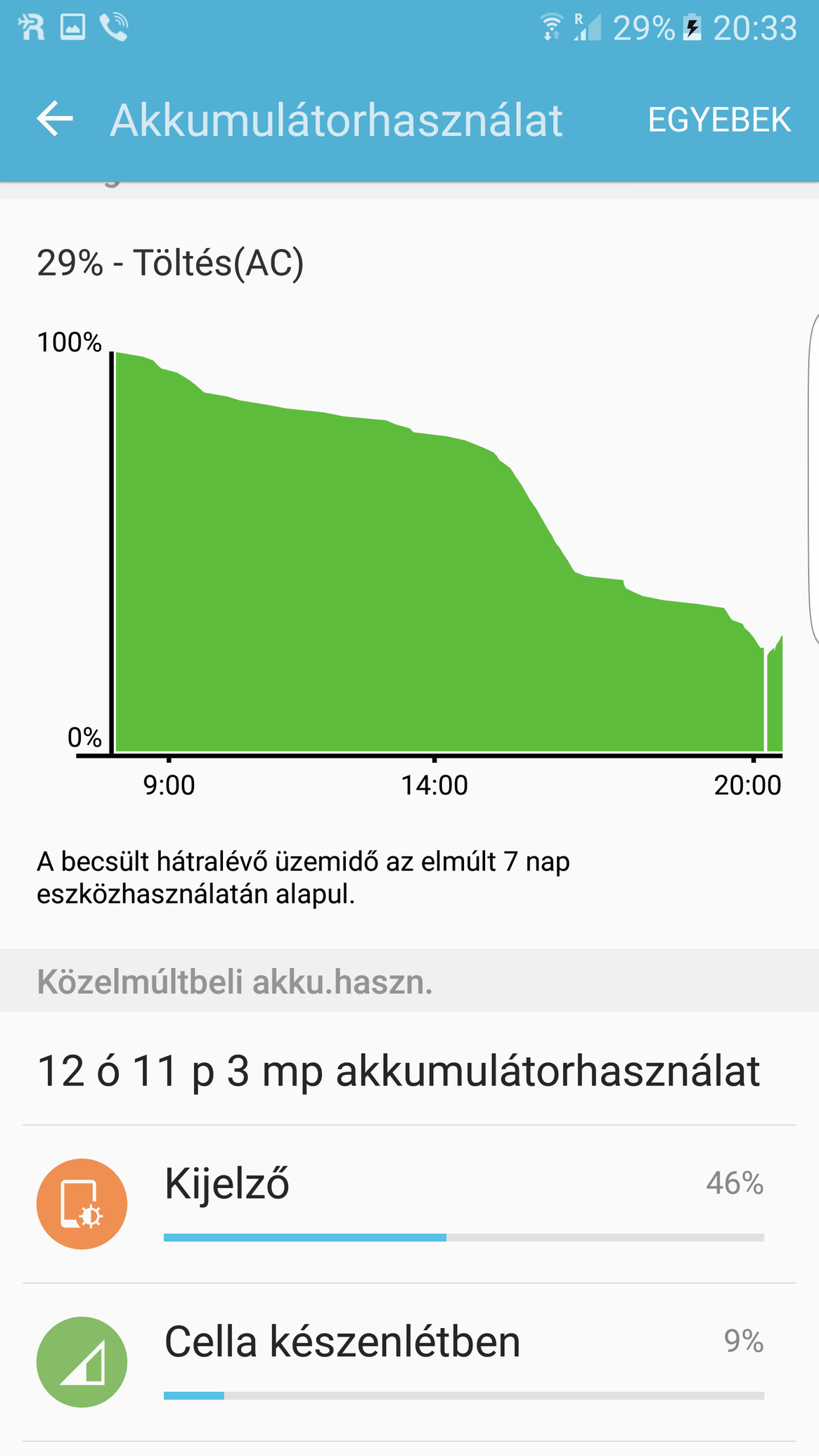Open battery usage details for Cella készenlétben
This screenshot has height=1456, width=819.
point(409,1362)
